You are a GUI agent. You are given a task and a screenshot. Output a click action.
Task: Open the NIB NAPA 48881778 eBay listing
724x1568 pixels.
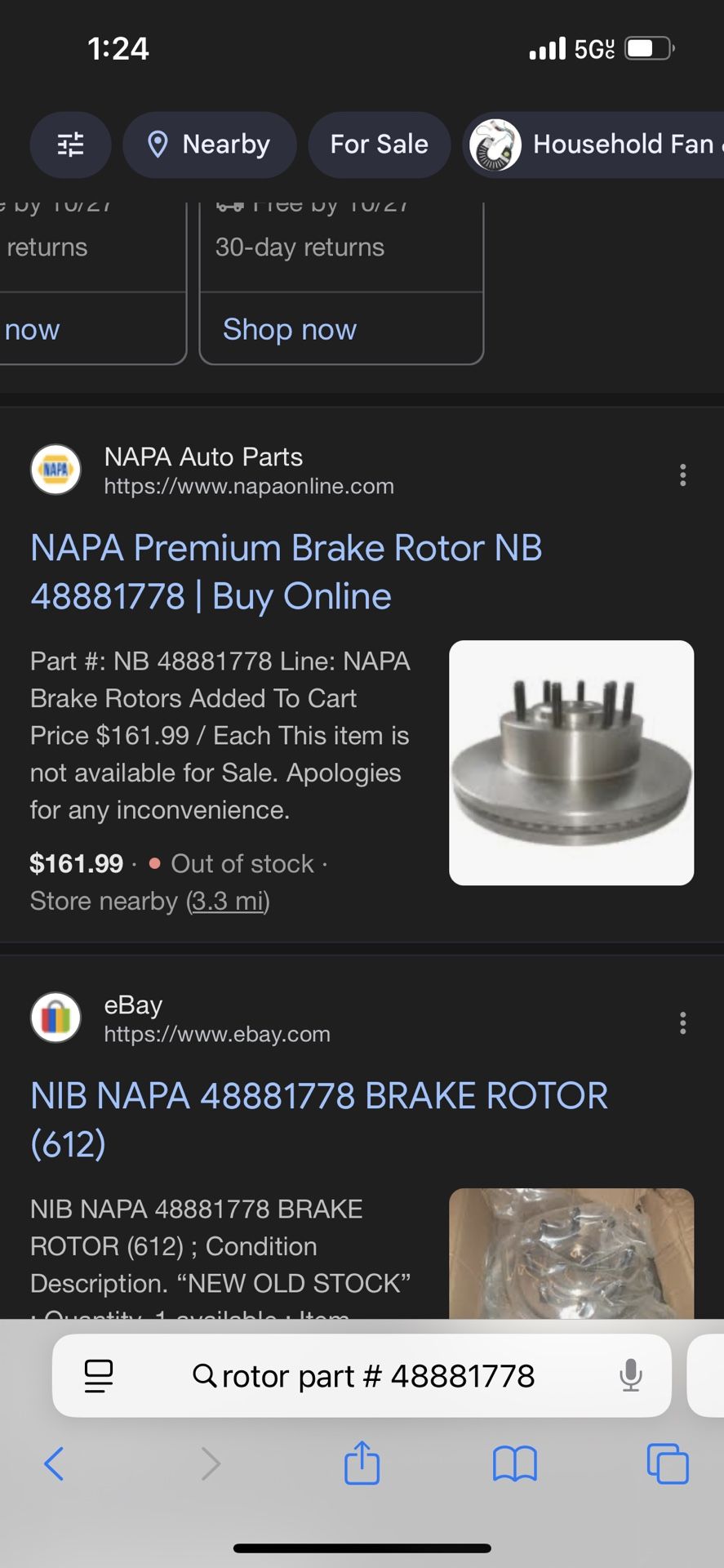tap(319, 1119)
